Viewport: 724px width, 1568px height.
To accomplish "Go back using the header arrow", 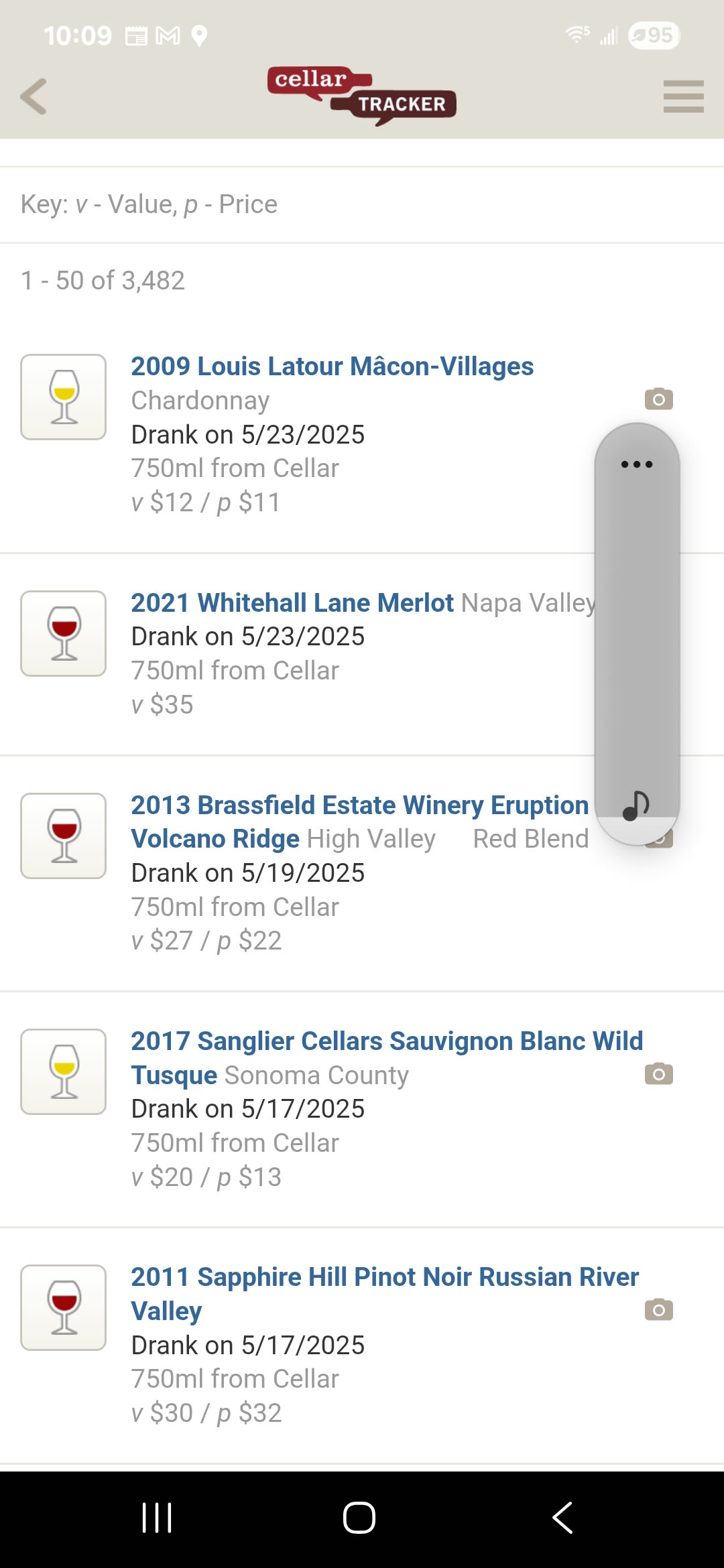I will 34,96.
